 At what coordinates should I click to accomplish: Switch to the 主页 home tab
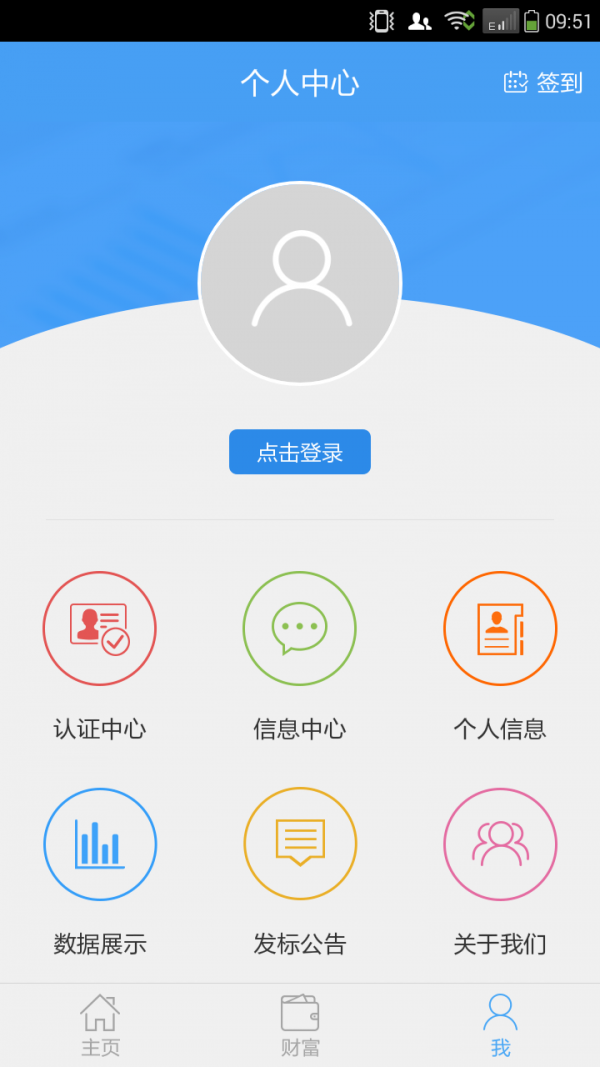tap(100, 1025)
